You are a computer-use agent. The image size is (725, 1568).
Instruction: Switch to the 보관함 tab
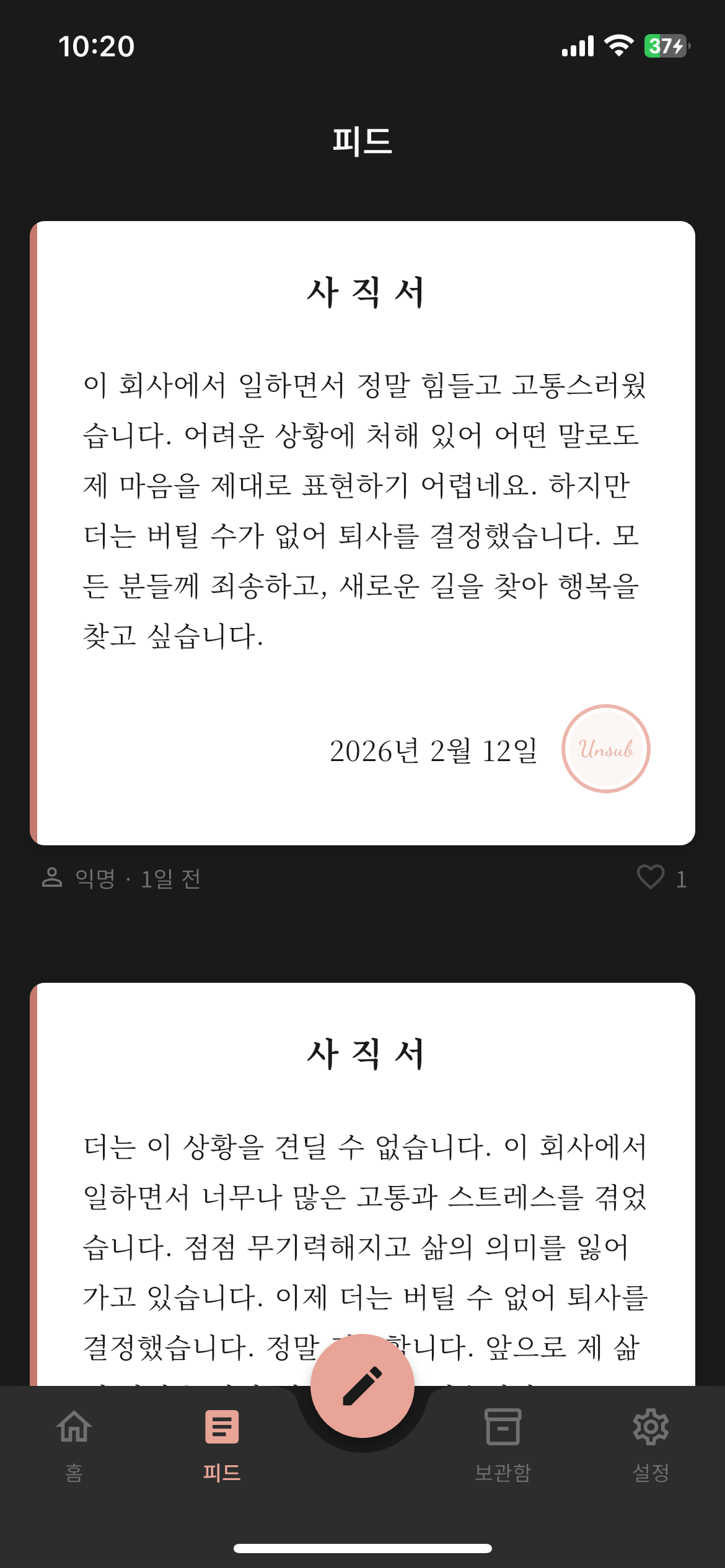point(502,1449)
